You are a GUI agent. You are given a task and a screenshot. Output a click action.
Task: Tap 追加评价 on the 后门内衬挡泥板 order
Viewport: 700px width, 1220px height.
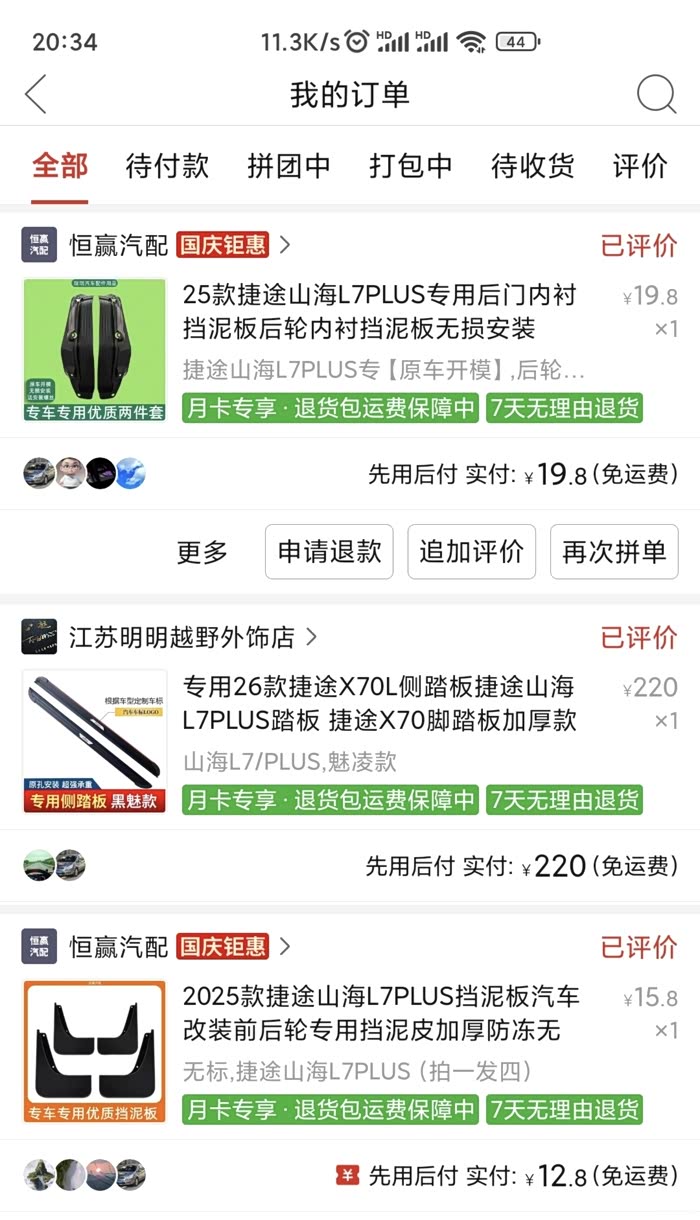(x=471, y=552)
